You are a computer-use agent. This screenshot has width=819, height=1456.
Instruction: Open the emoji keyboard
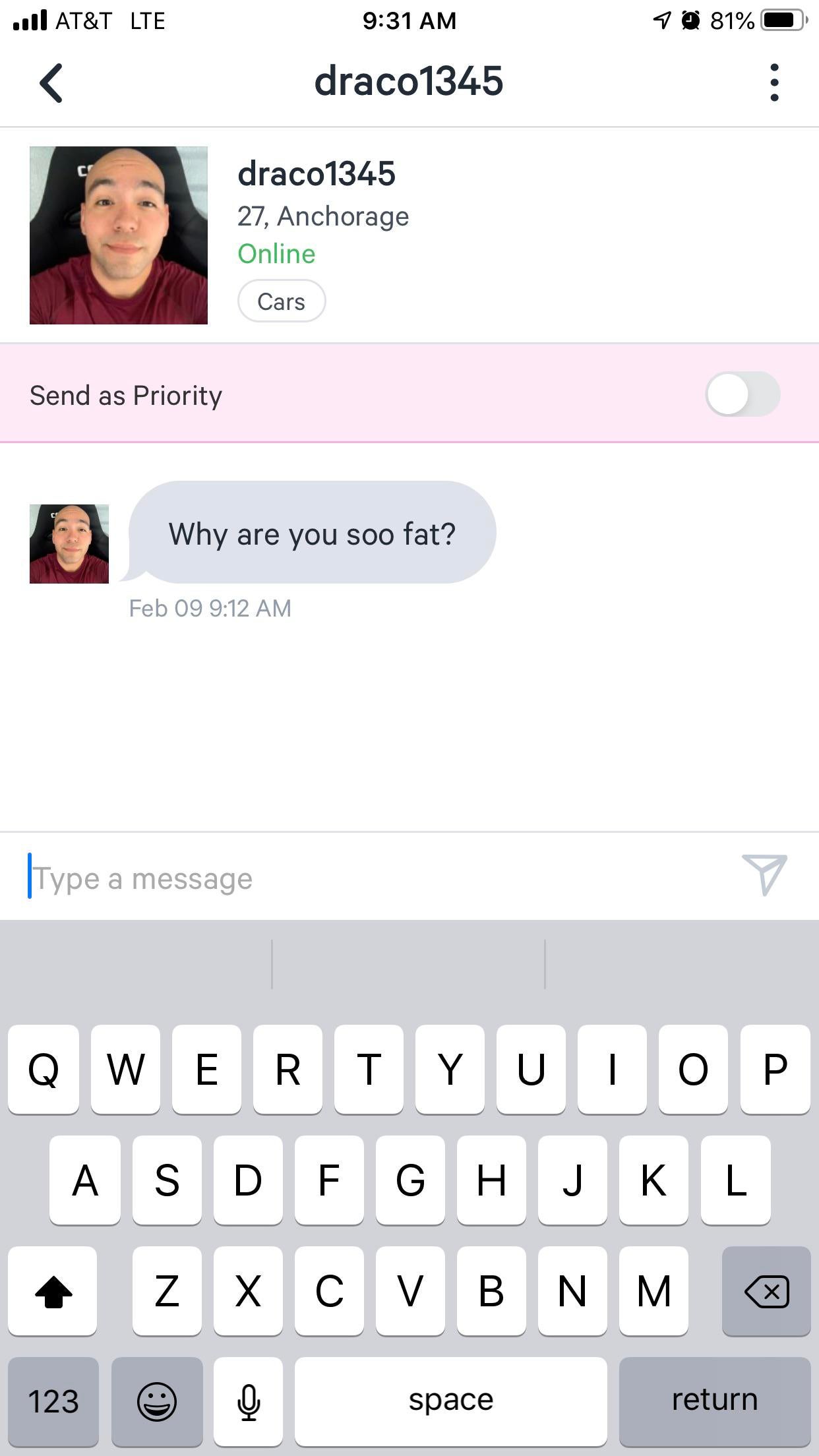(x=157, y=1401)
